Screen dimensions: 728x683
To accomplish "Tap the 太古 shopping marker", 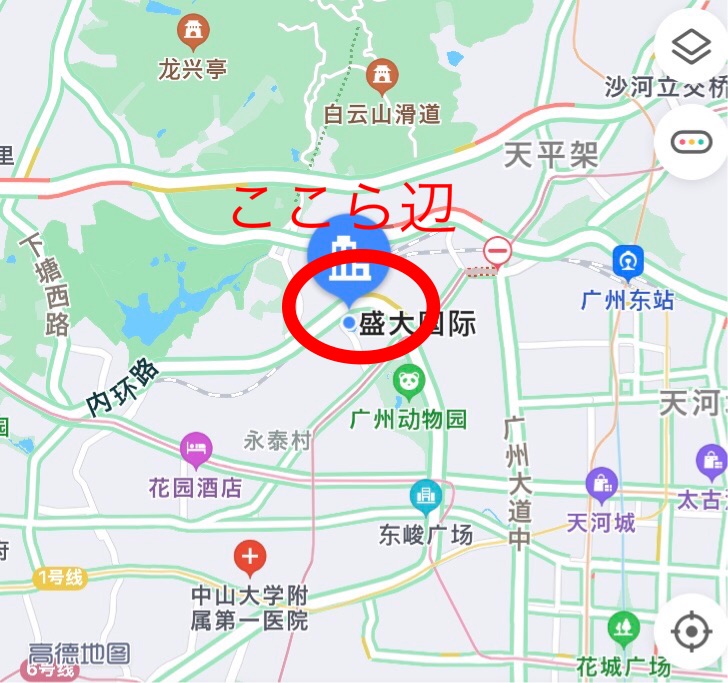I will tap(712, 461).
